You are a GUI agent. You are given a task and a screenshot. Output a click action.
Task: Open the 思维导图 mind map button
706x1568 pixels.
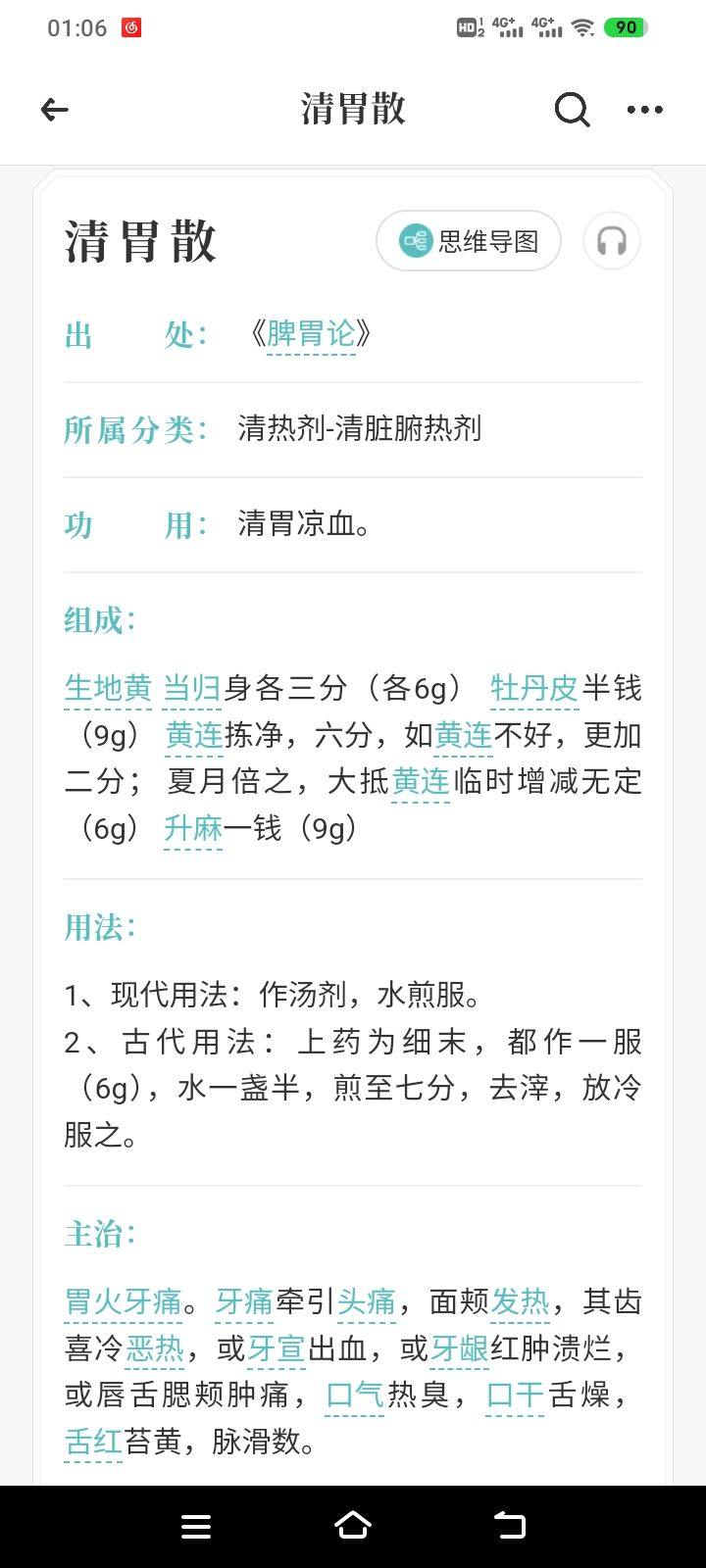pyautogui.click(x=469, y=241)
